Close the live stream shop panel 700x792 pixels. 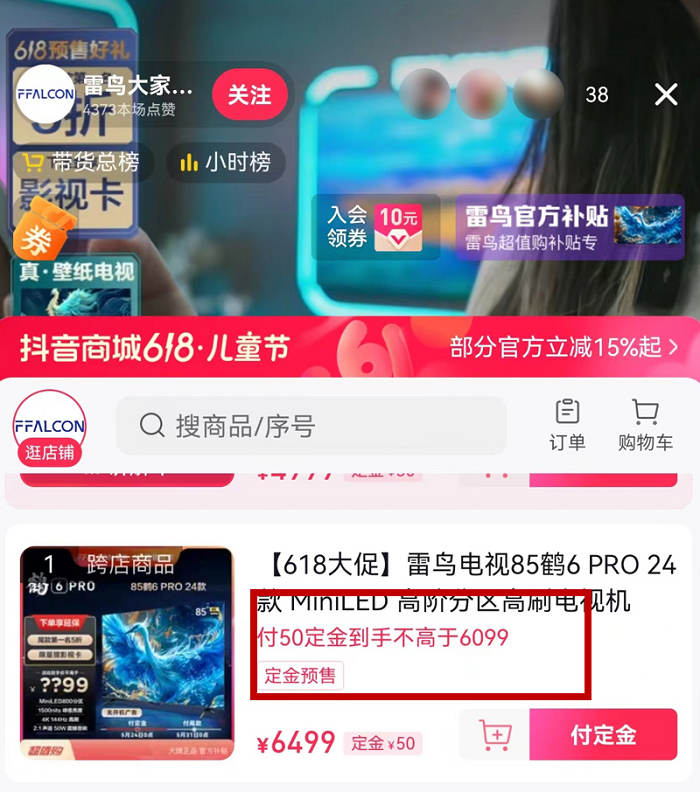coord(666,95)
